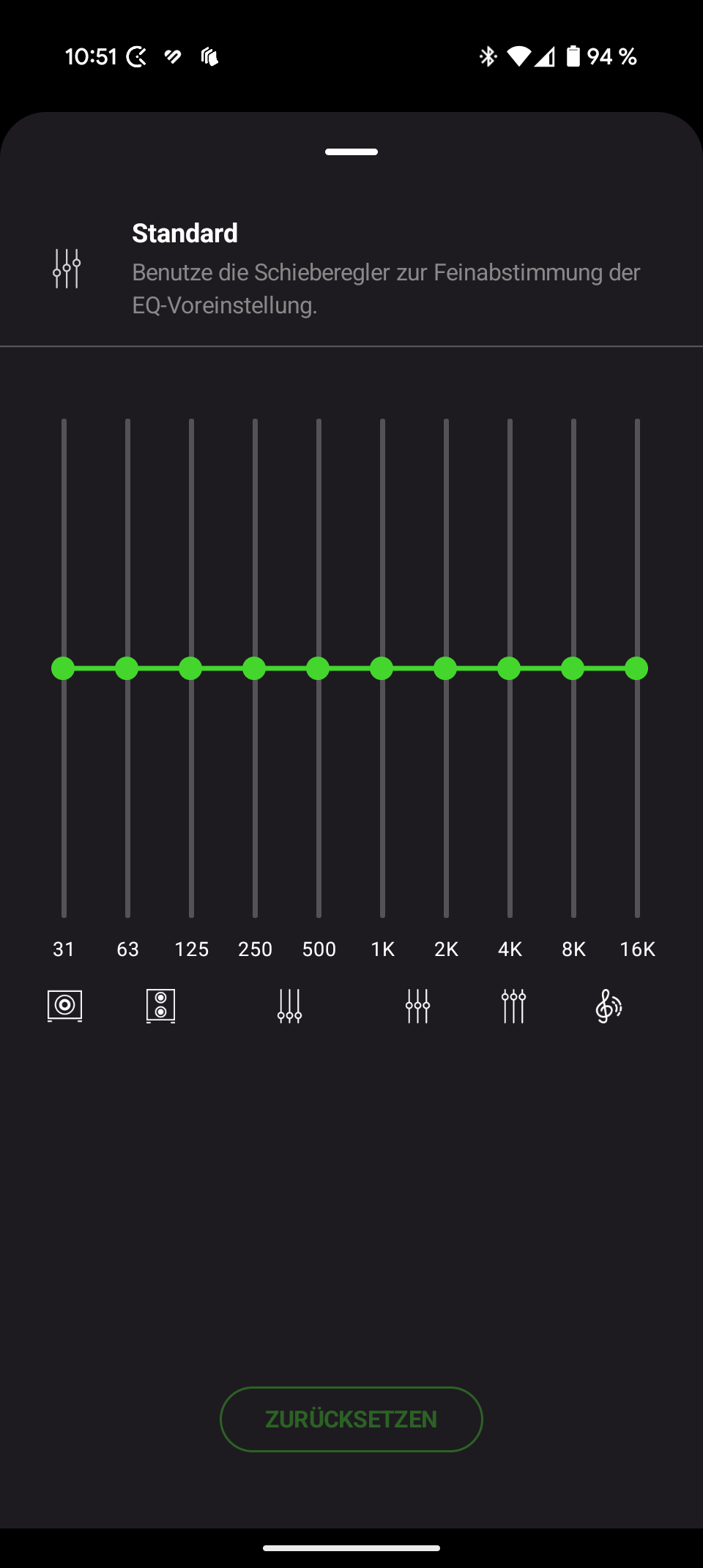
Task: Tap the 500 Hz slider knob
Action: click(318, 668)
